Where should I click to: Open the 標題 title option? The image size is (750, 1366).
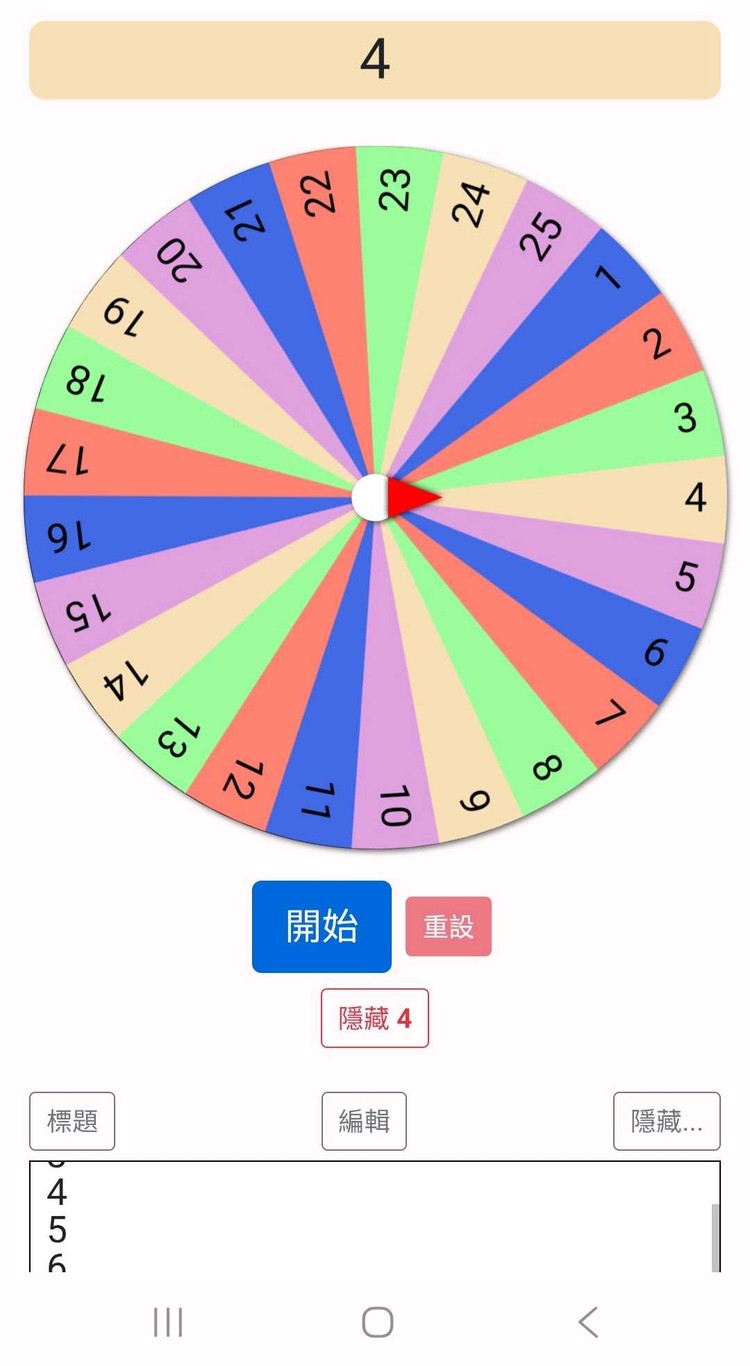coord(72,1121)
